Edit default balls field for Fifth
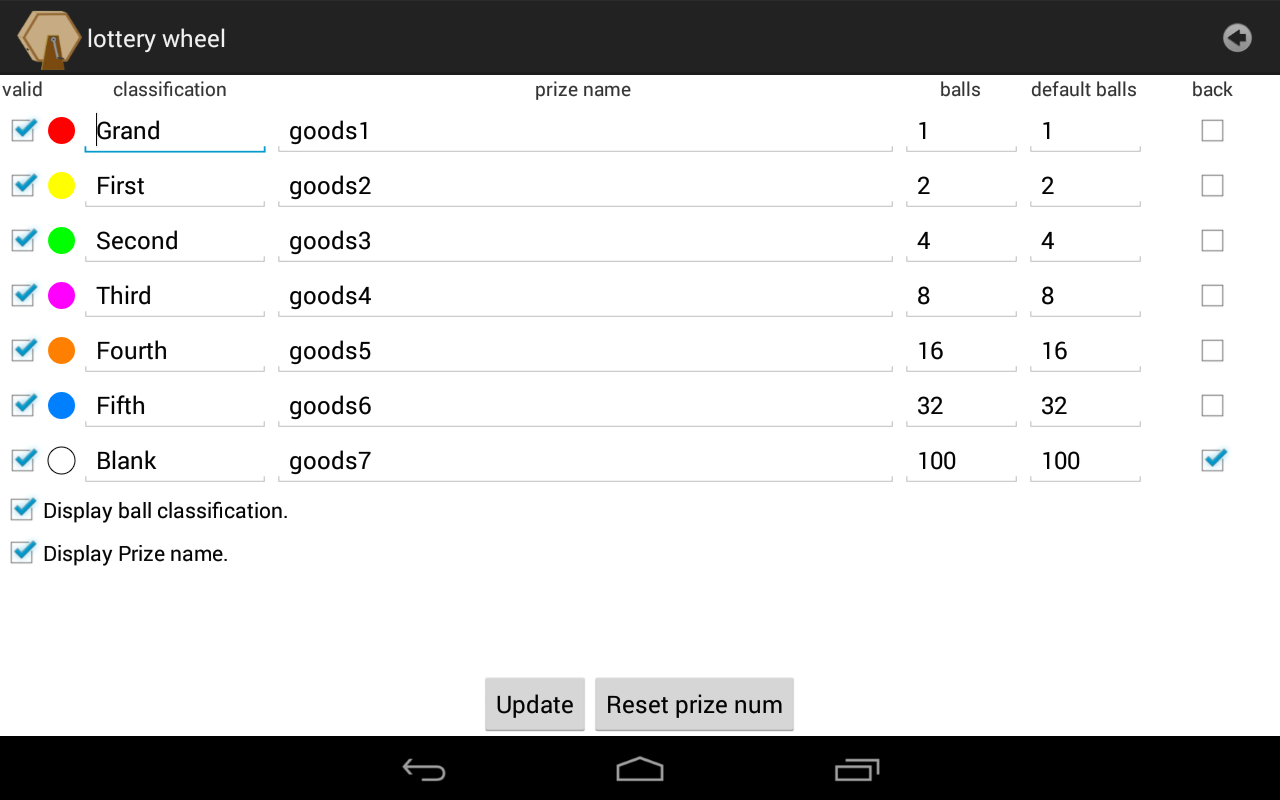Viewport: 1280px width, 800px height. point(1085,406)
